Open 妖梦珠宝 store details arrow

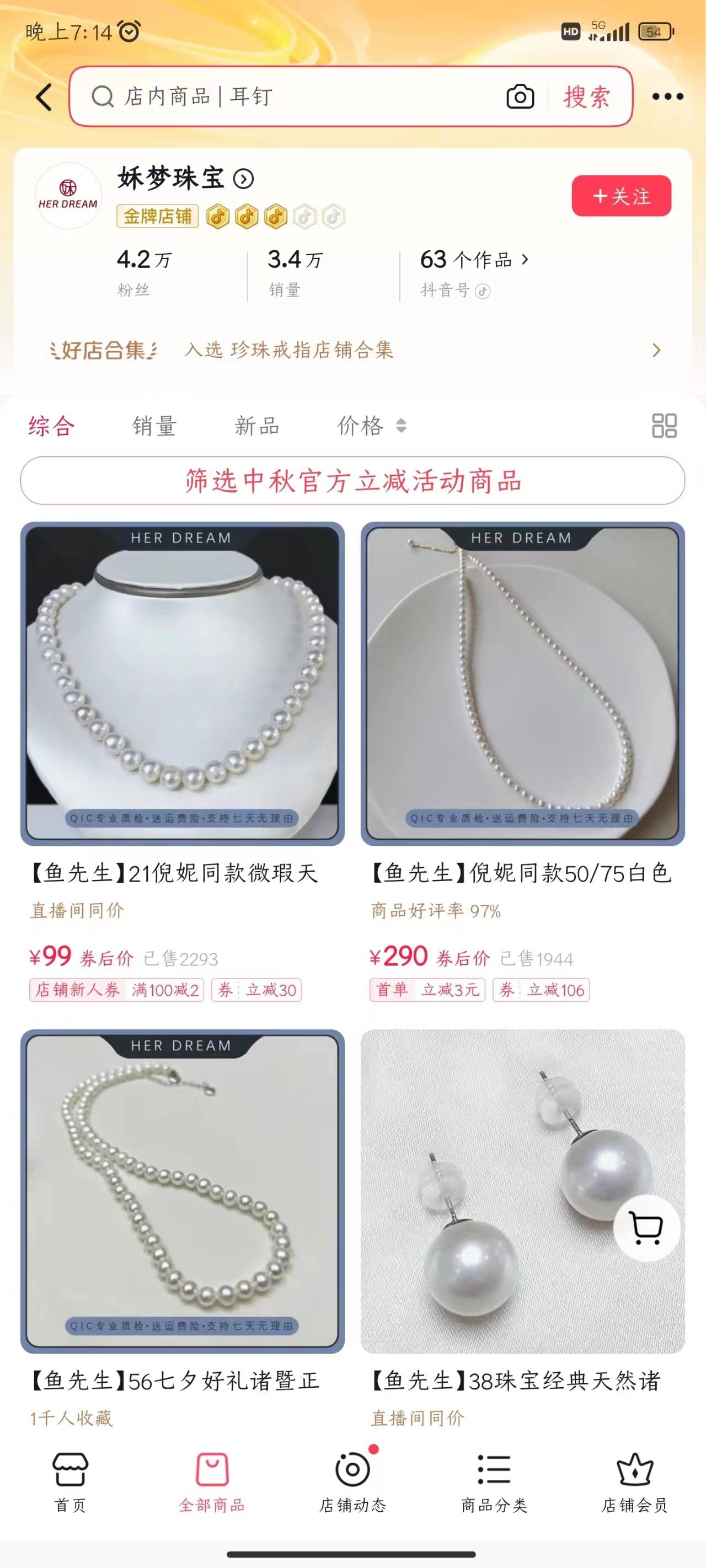click(x=244, y=179)
